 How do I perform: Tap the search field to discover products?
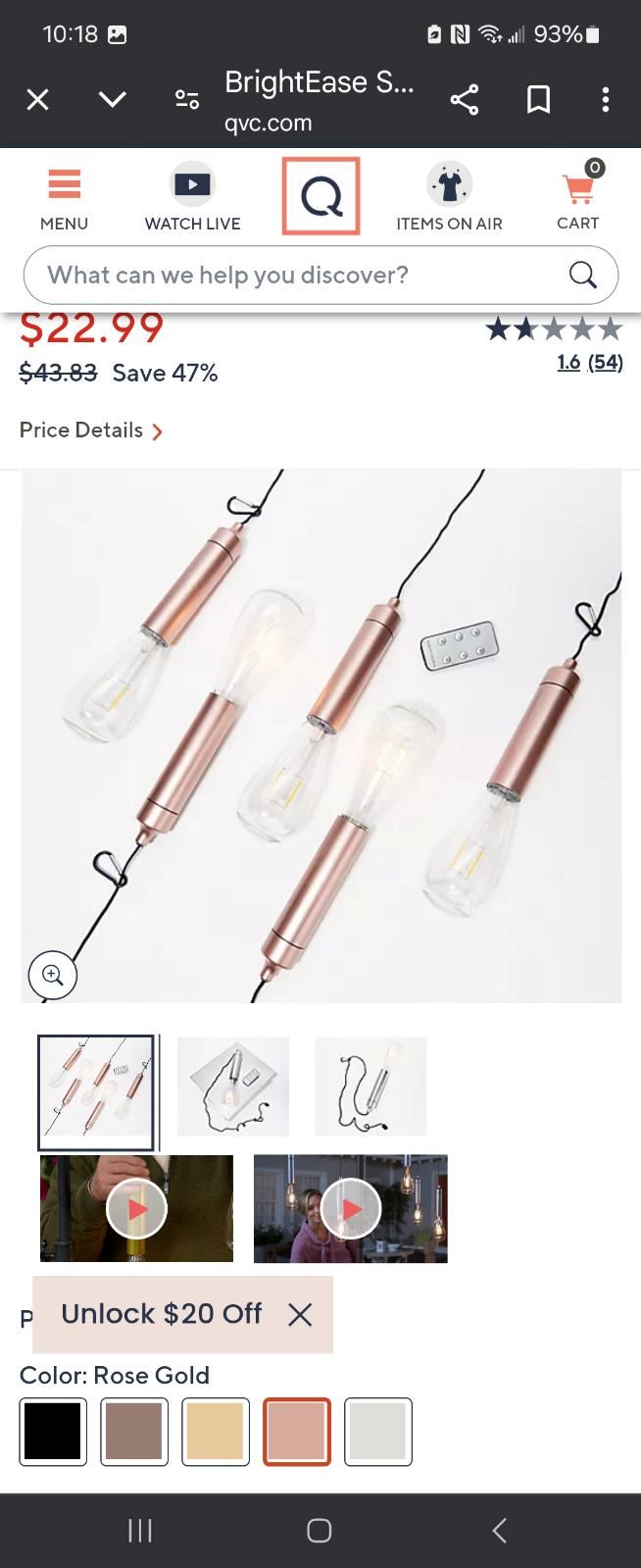pyautogui.click(x=294, y=275)
